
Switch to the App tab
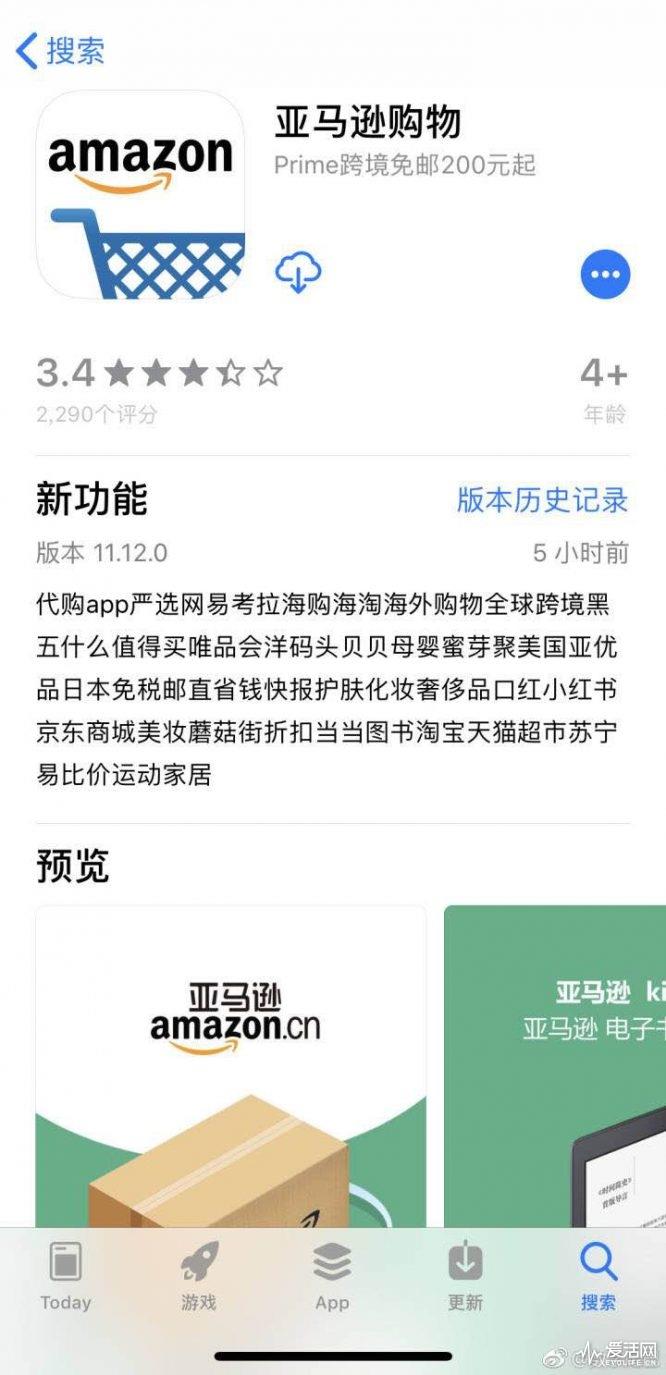click(x=332, y=1276)
